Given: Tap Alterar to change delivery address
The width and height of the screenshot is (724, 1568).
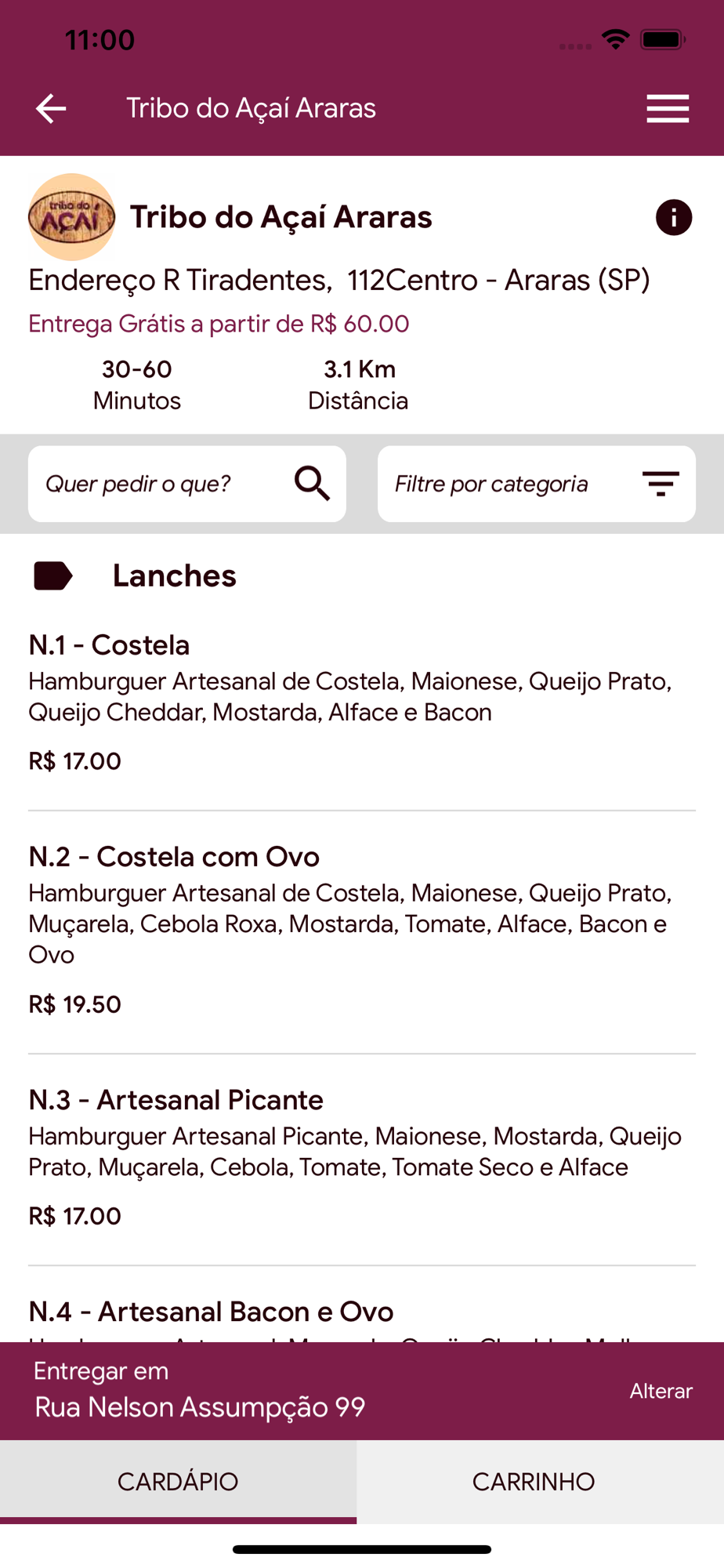Looking at the screenshot, I should coord(661,1391).
